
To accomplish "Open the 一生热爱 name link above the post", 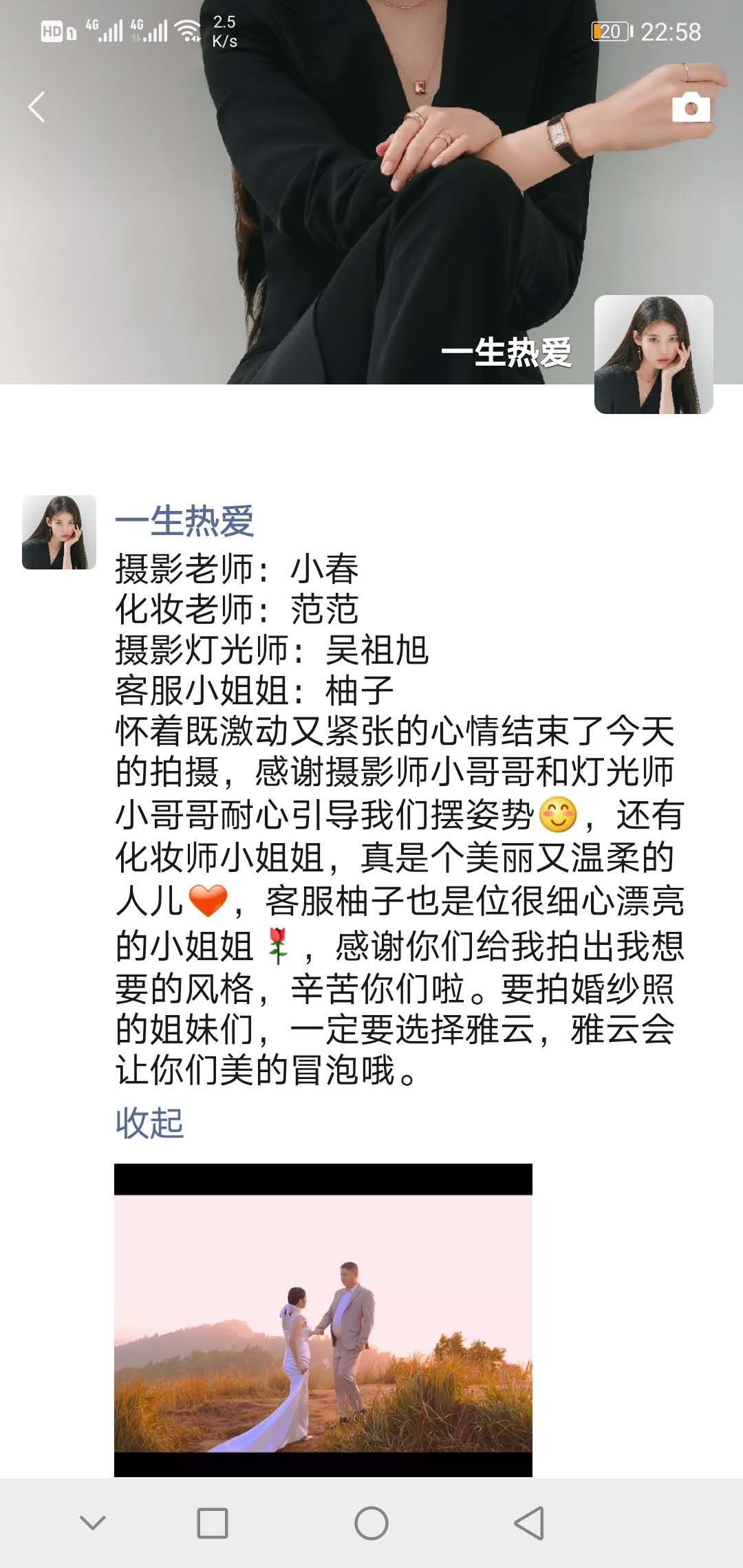I will tap(184, 521).
